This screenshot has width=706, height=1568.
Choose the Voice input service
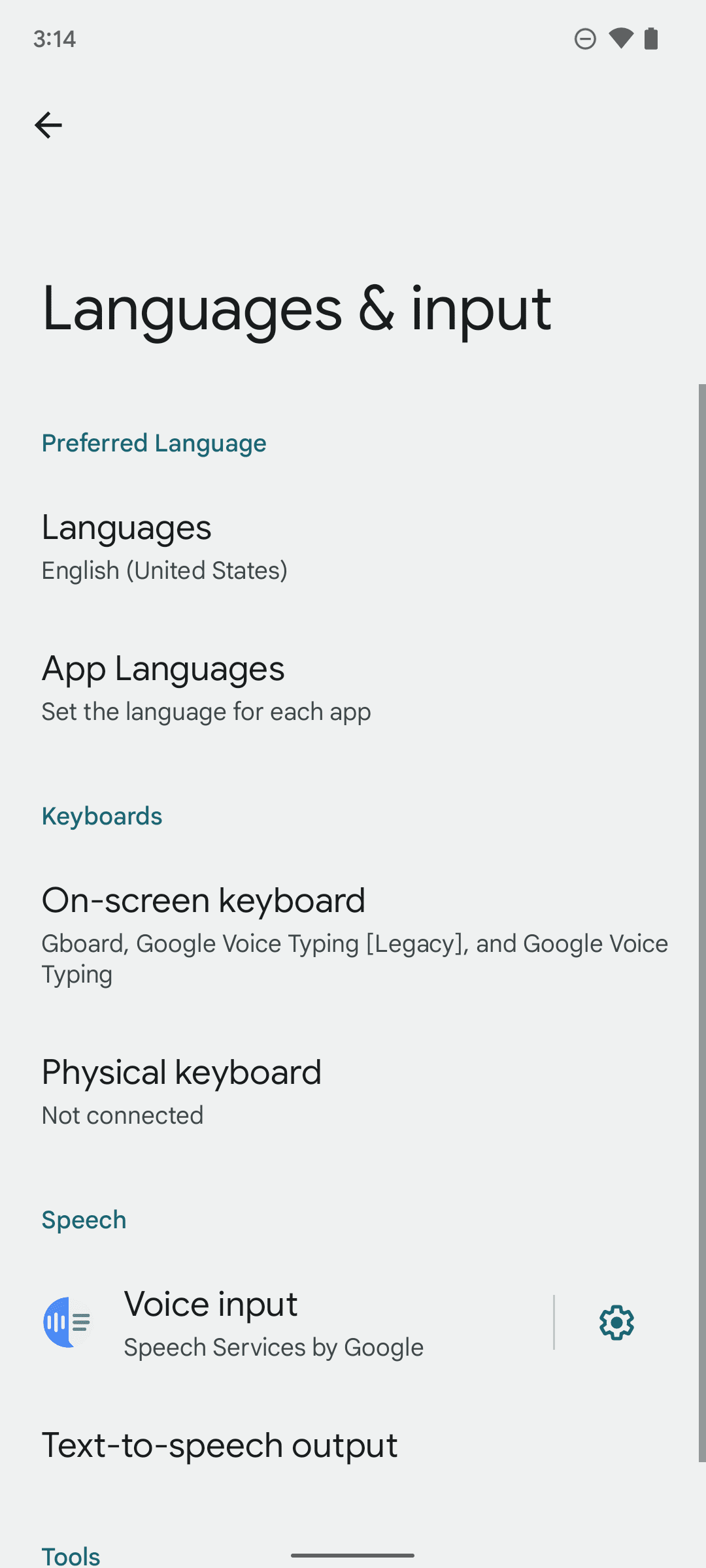275,1322
